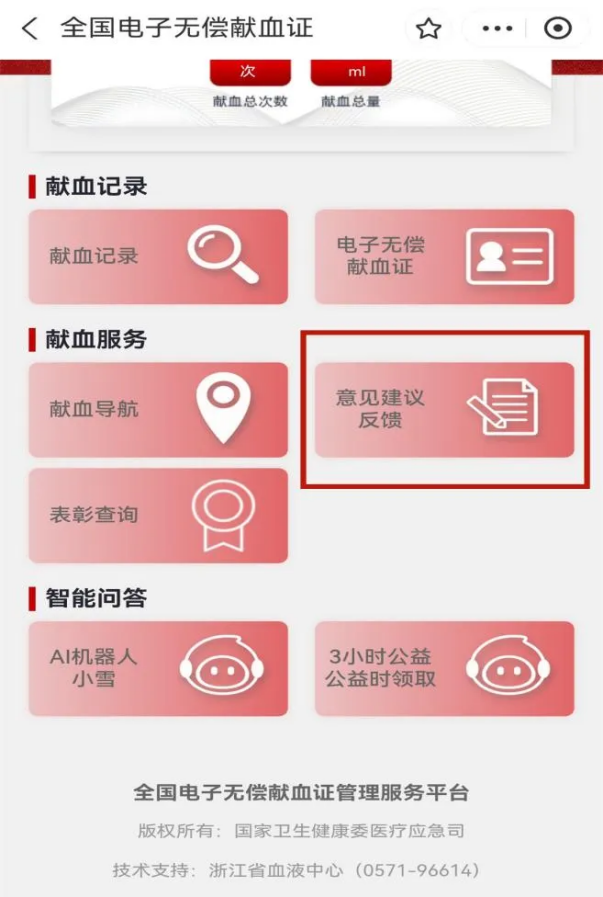This screenshot has height=897, width=603.
Task: Close the mini program via the circle icon
Action: [x=557, y=28]
